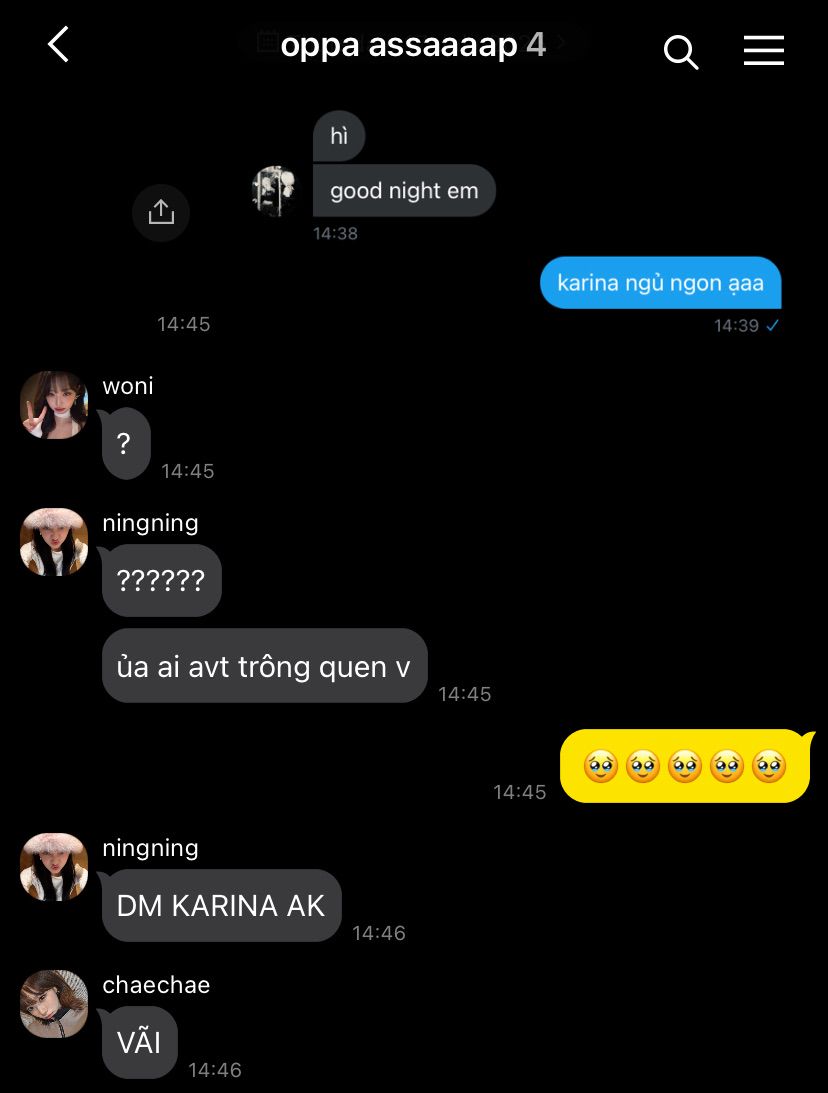Open woni's profile picture
The height and width of the screenshot is (1093, 828).
[x=54, y=405]
